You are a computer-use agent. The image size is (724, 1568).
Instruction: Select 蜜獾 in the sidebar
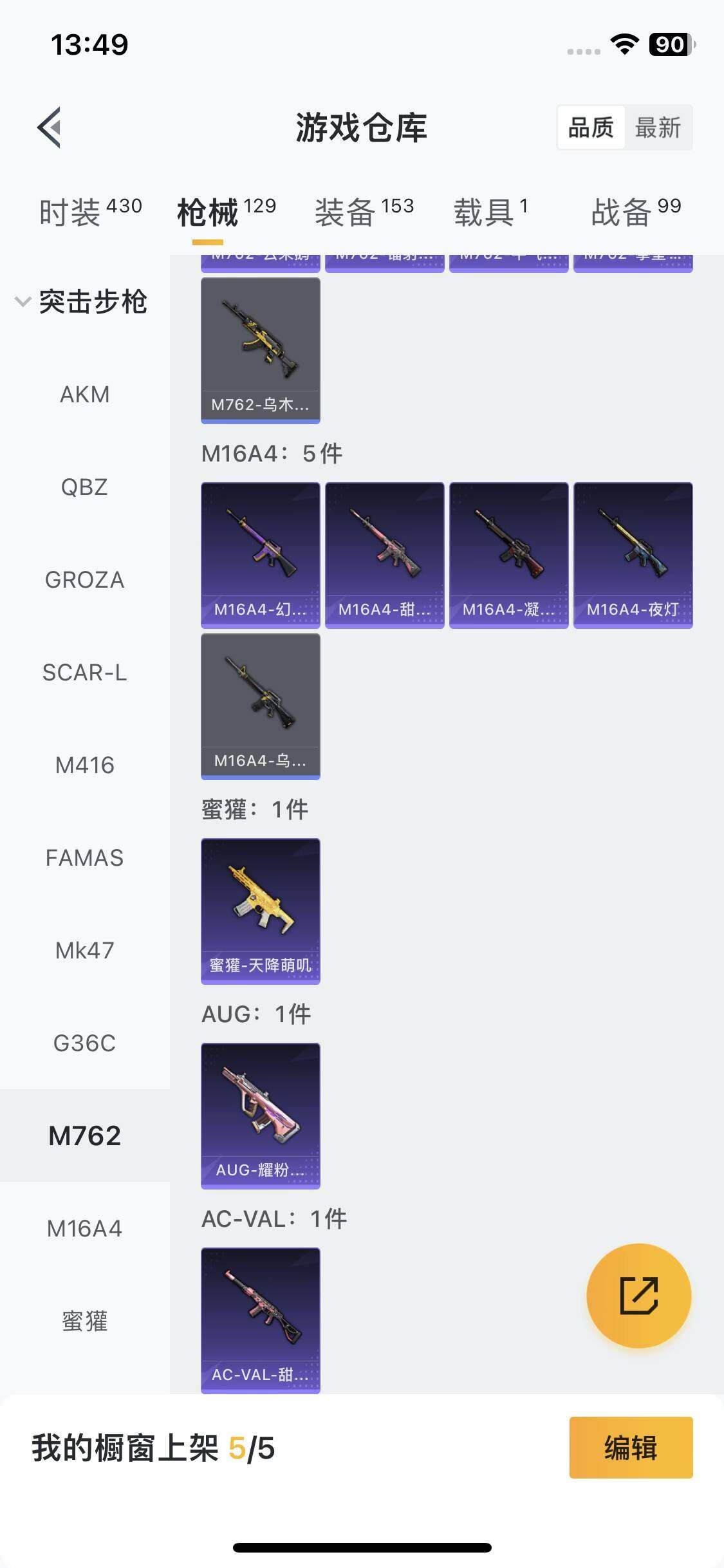click(x=84, y=1321)
